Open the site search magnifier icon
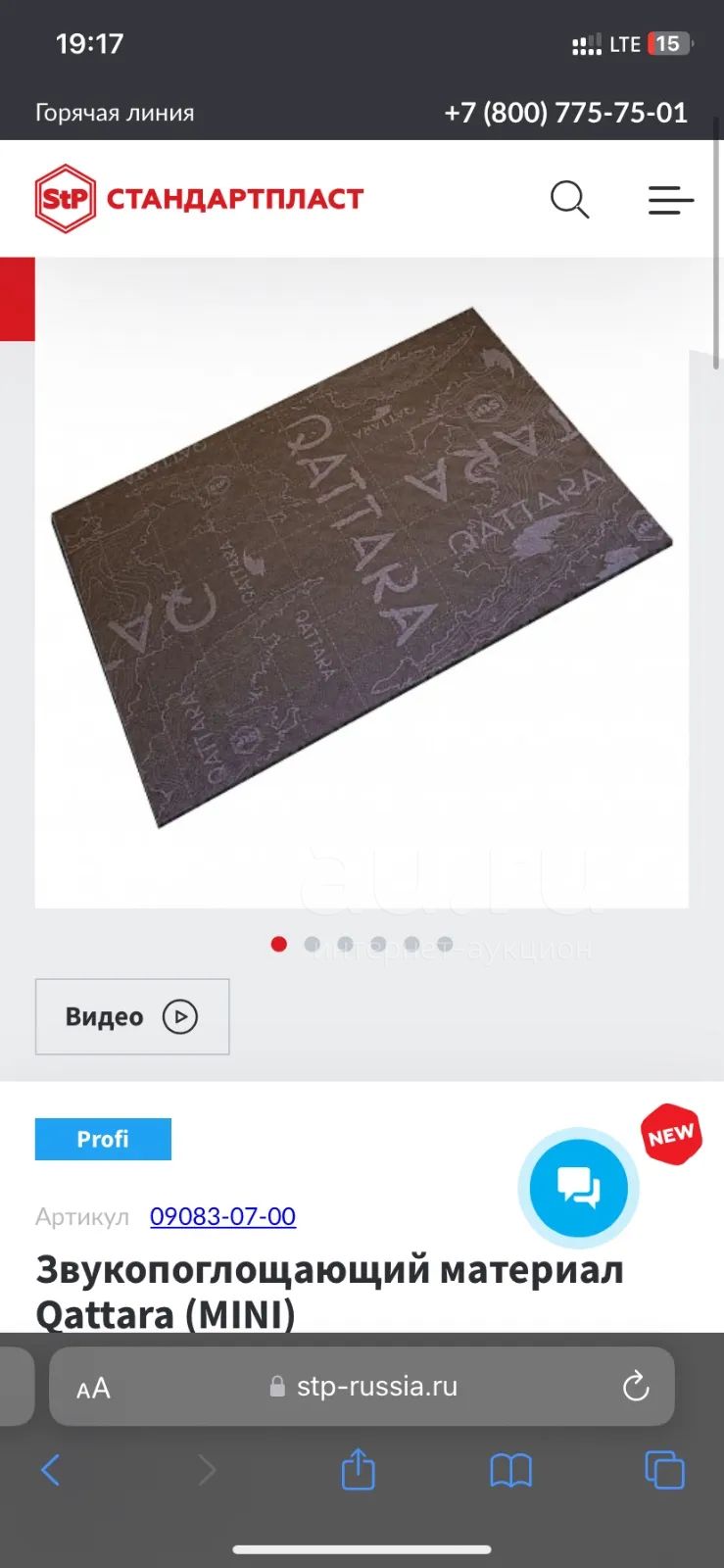 [x=569, y=200]
